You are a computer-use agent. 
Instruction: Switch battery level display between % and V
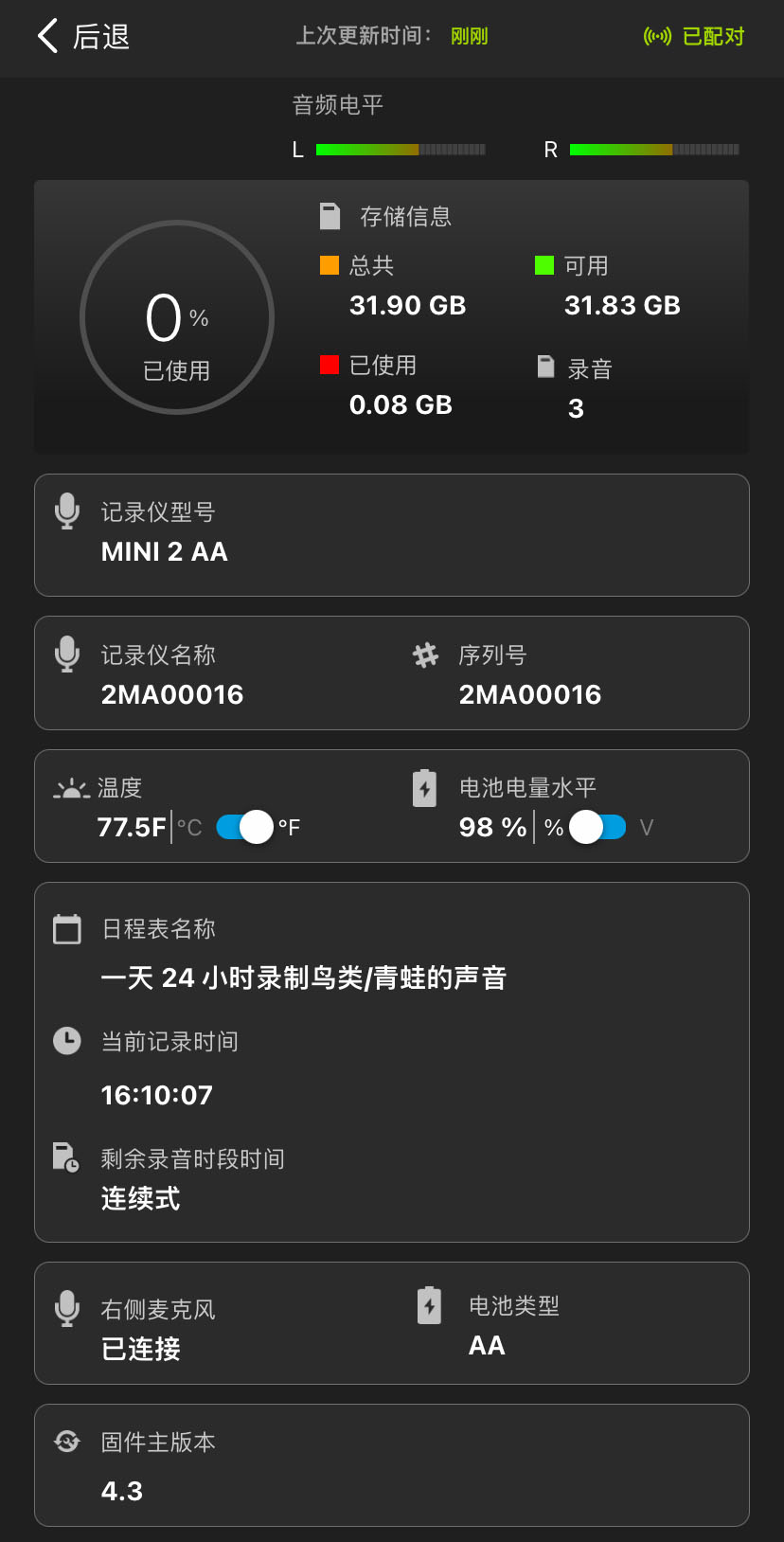pos(597,827)
